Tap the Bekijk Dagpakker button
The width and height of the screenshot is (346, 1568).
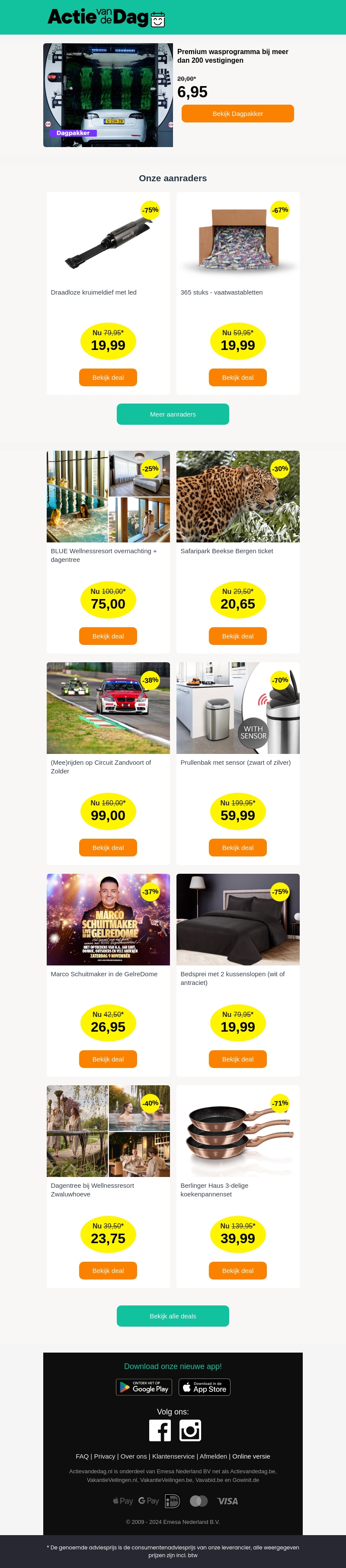(237, 114)
